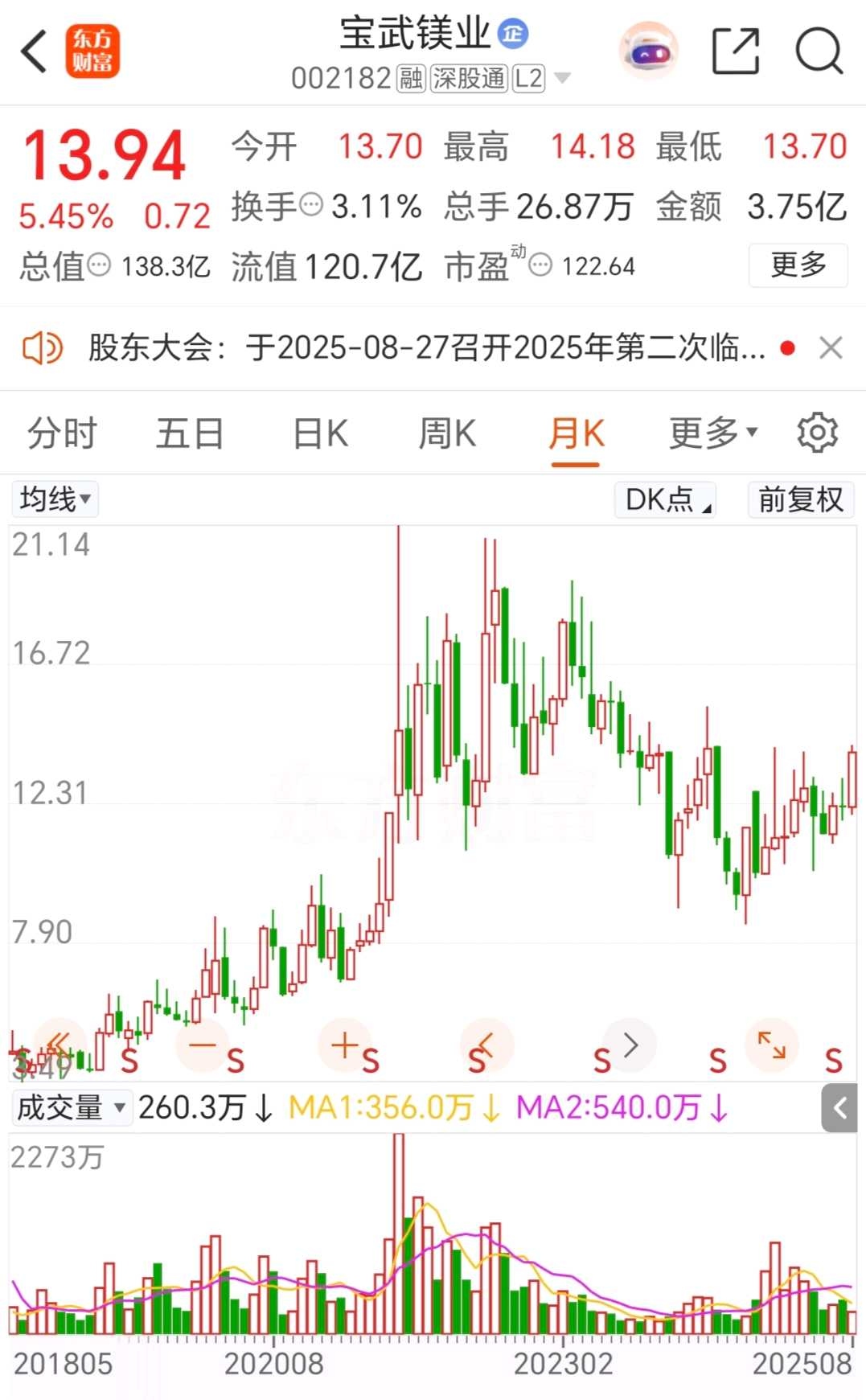Open 均线 indicator dropdown

(x=55, y=499)
